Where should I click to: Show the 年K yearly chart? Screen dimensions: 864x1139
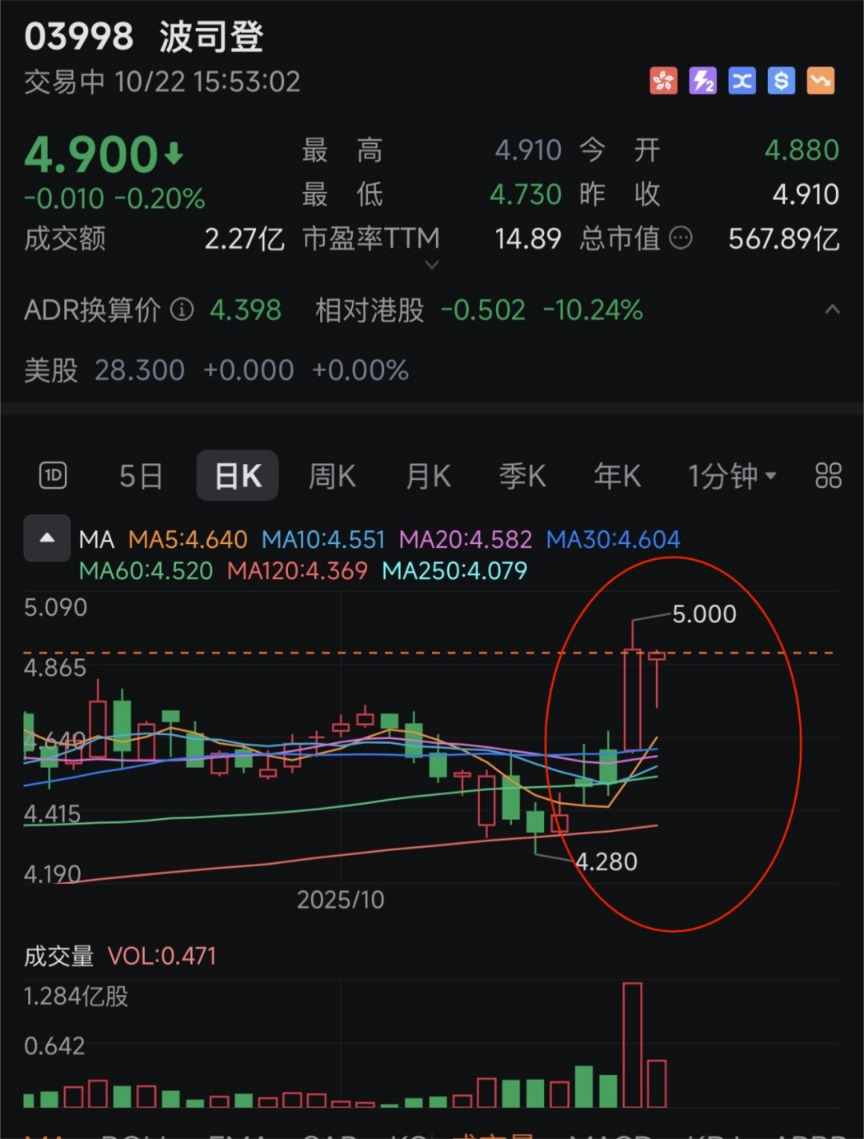(617, 476)
